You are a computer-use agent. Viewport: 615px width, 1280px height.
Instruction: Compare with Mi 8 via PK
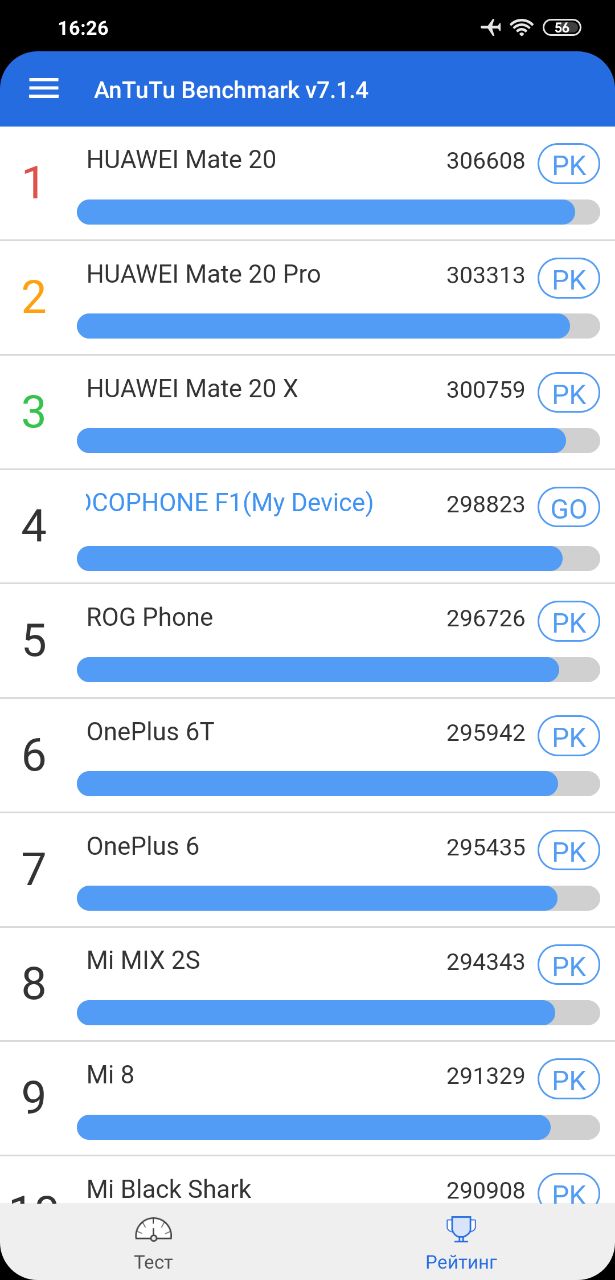coord(568,1080)
